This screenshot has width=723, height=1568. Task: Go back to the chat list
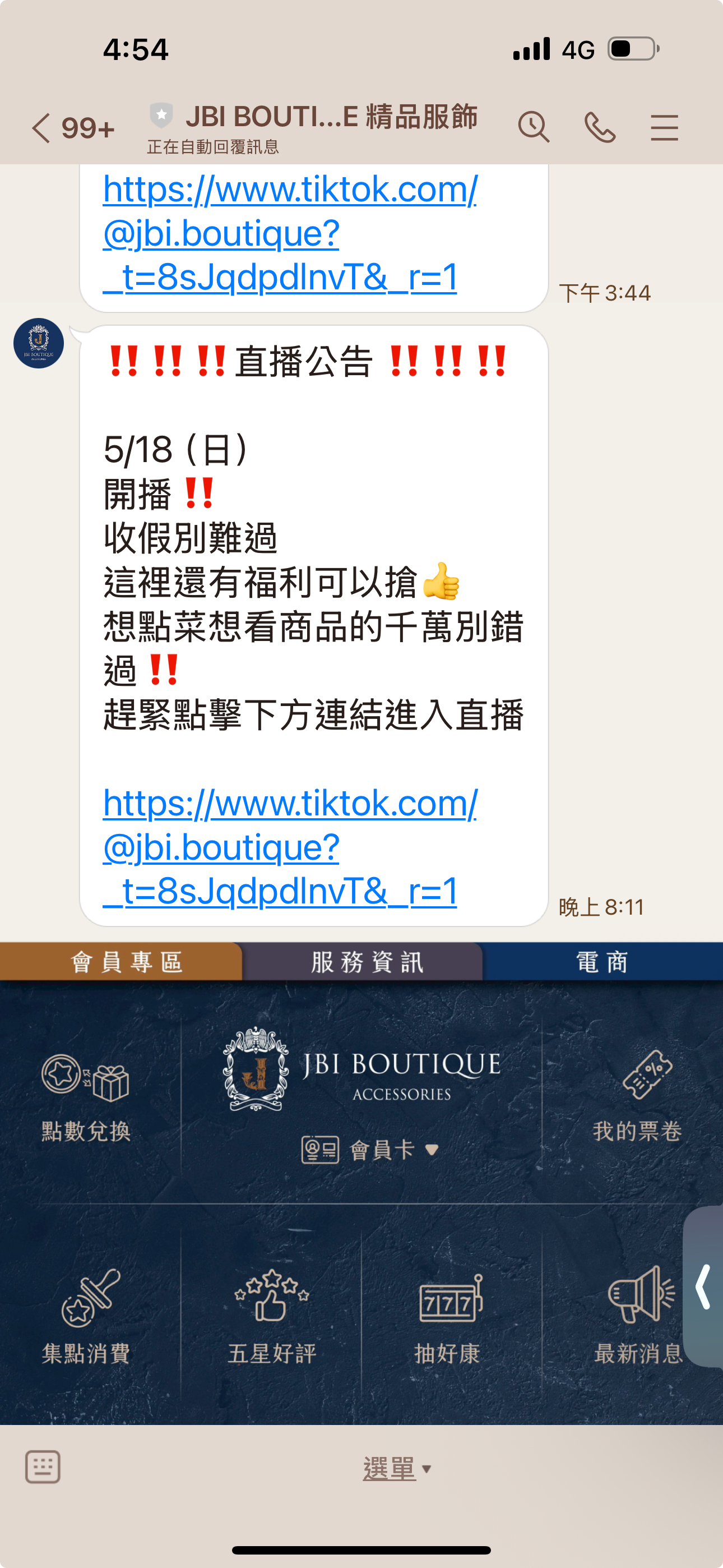(x=43, y=128)
